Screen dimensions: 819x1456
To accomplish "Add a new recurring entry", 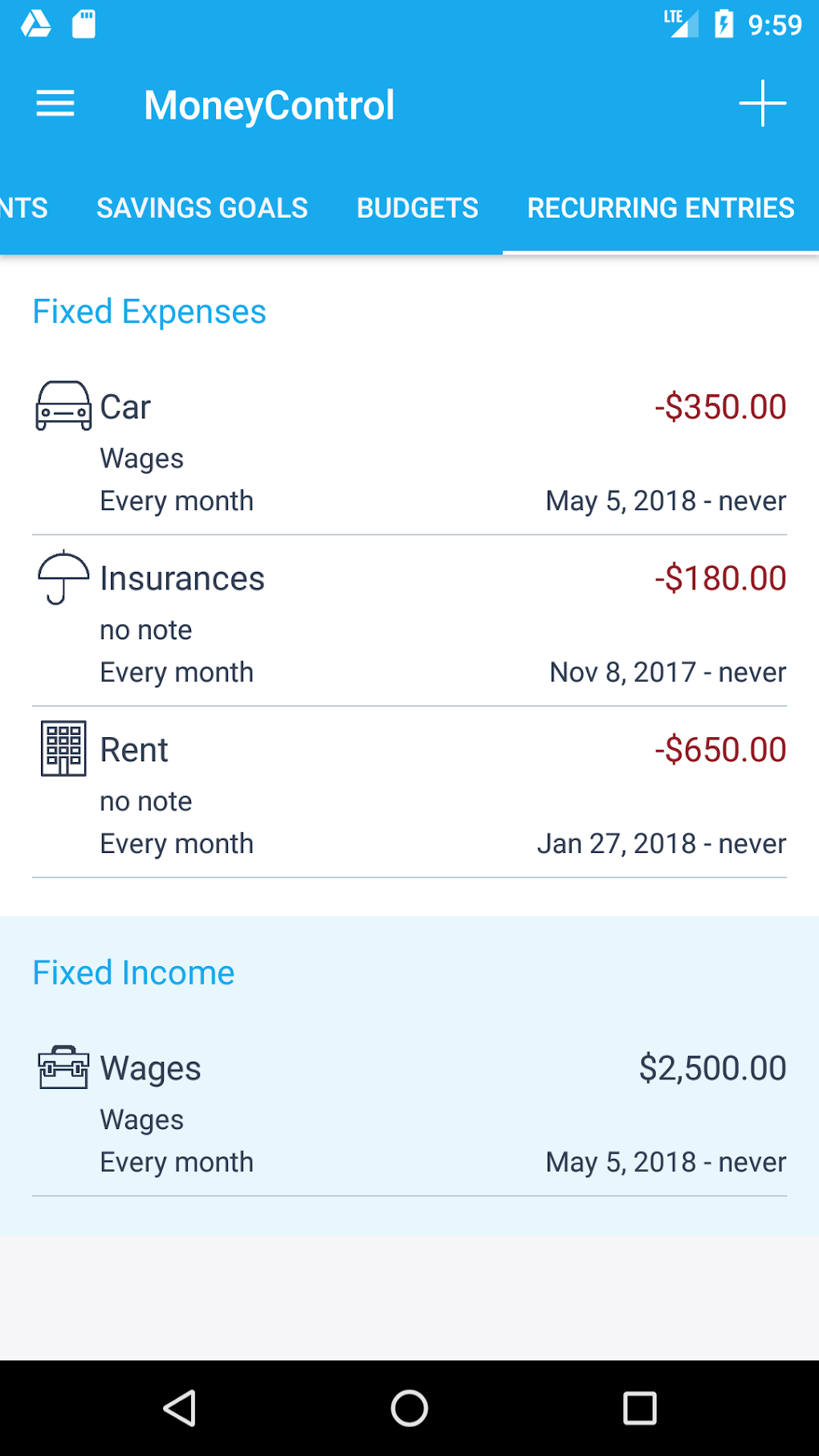I will (762, 104).
